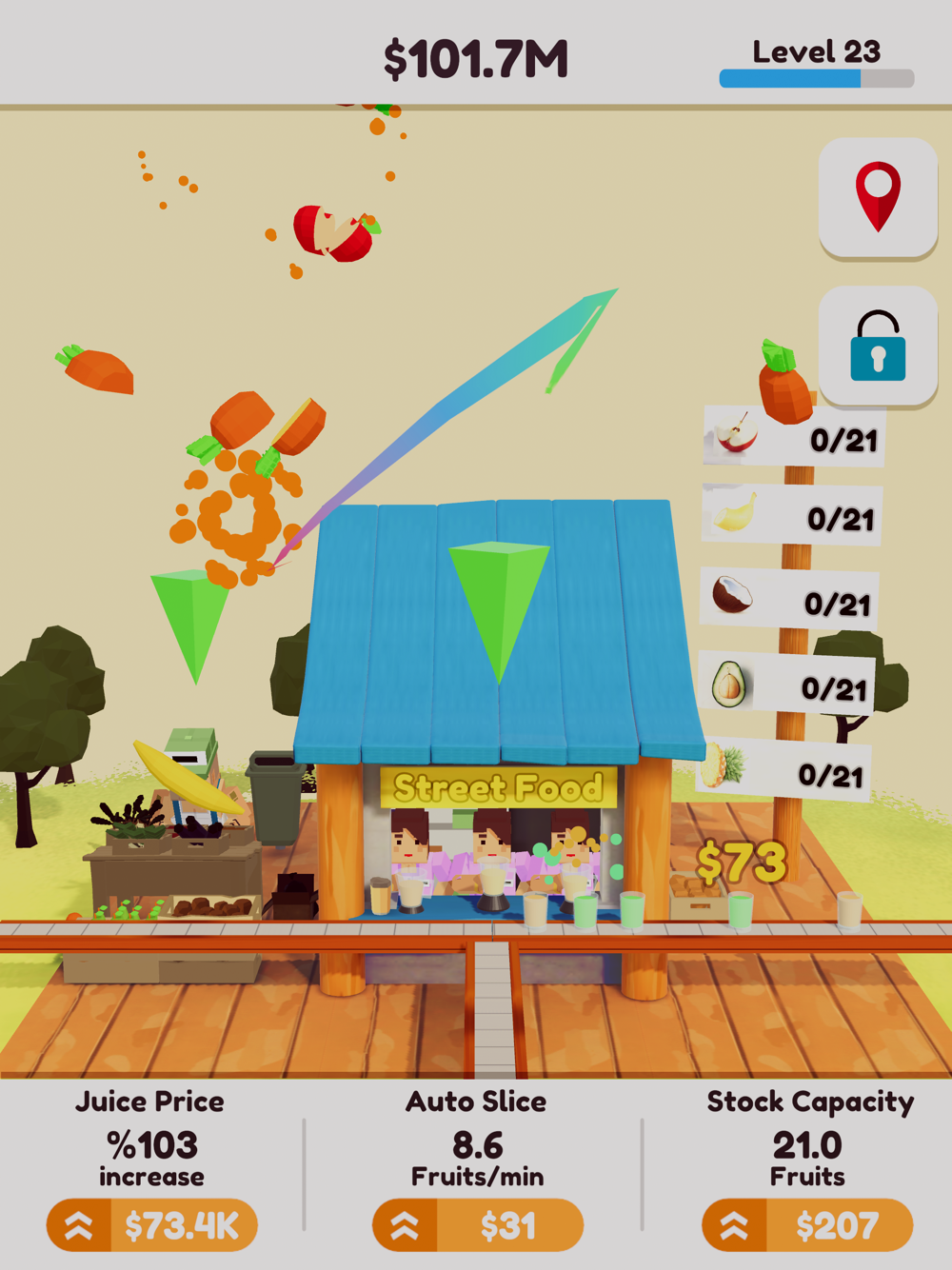Buy Auto Slice upgrade for $31
952x1270 pixels.
478,1225
